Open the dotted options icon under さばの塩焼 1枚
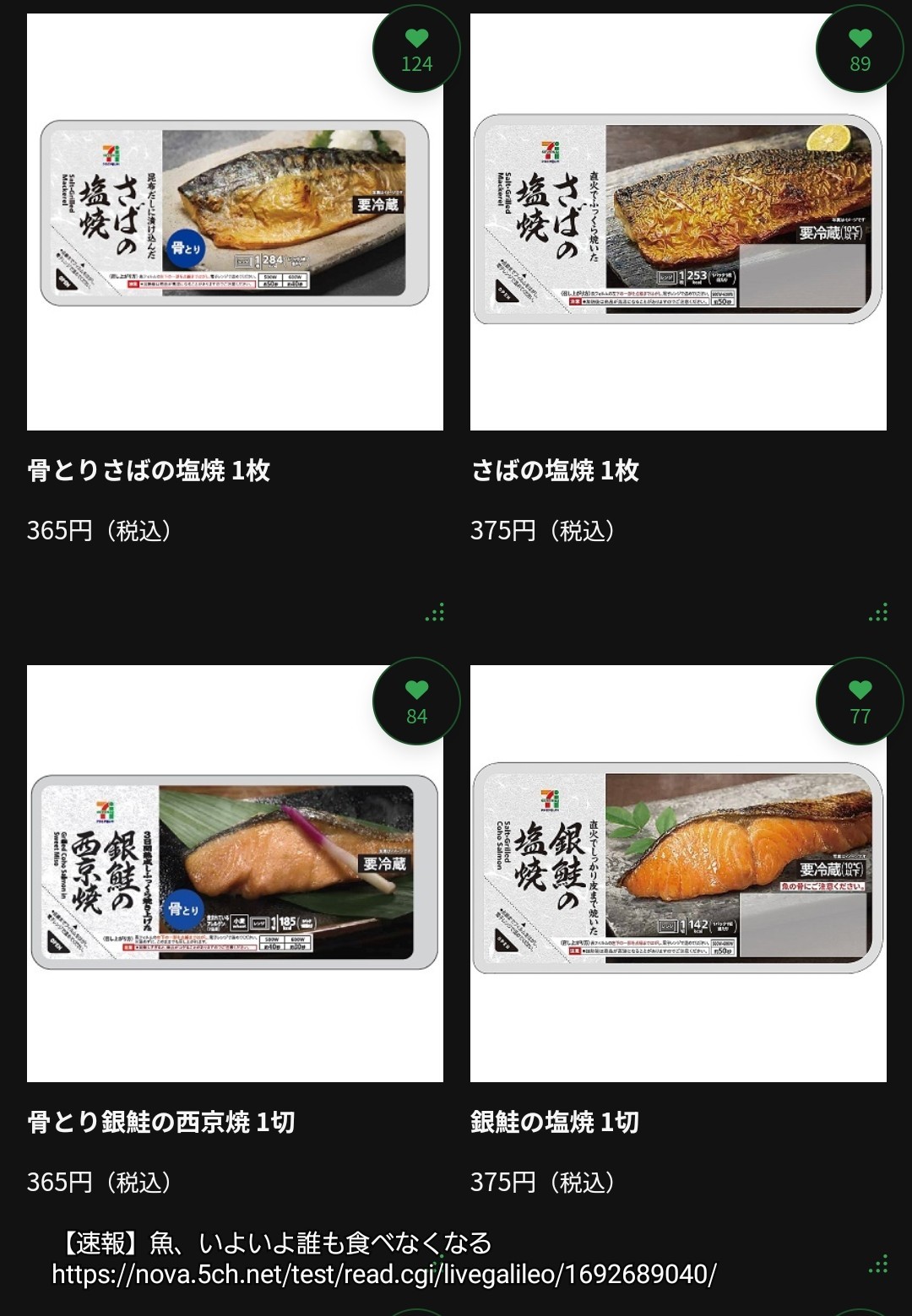Image resolution: width=912 pixels, height=1316 pixels. tap(878, 613)
